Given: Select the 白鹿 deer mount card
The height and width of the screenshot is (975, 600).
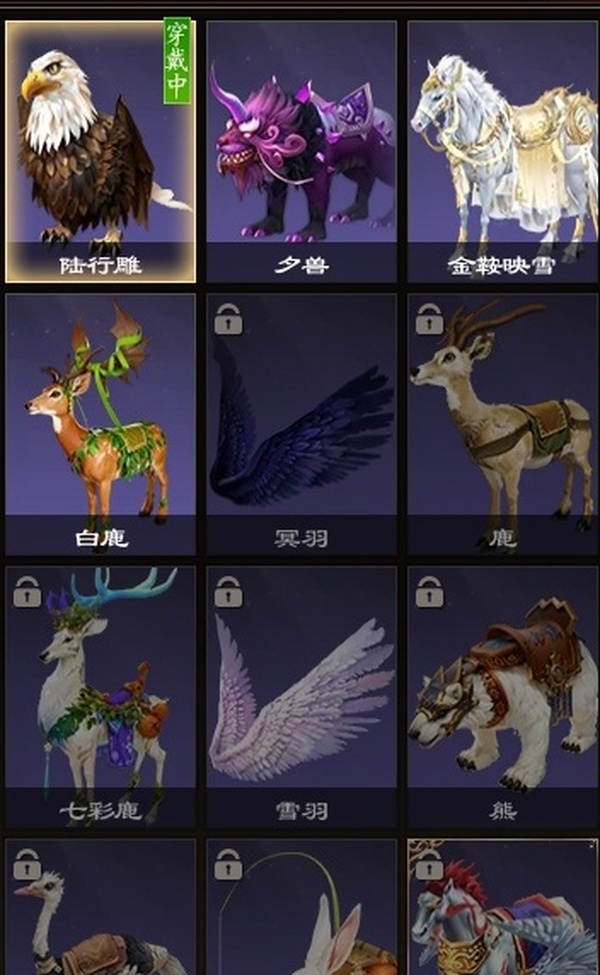Looking at the screenshot, I should [x=100, y=423].
